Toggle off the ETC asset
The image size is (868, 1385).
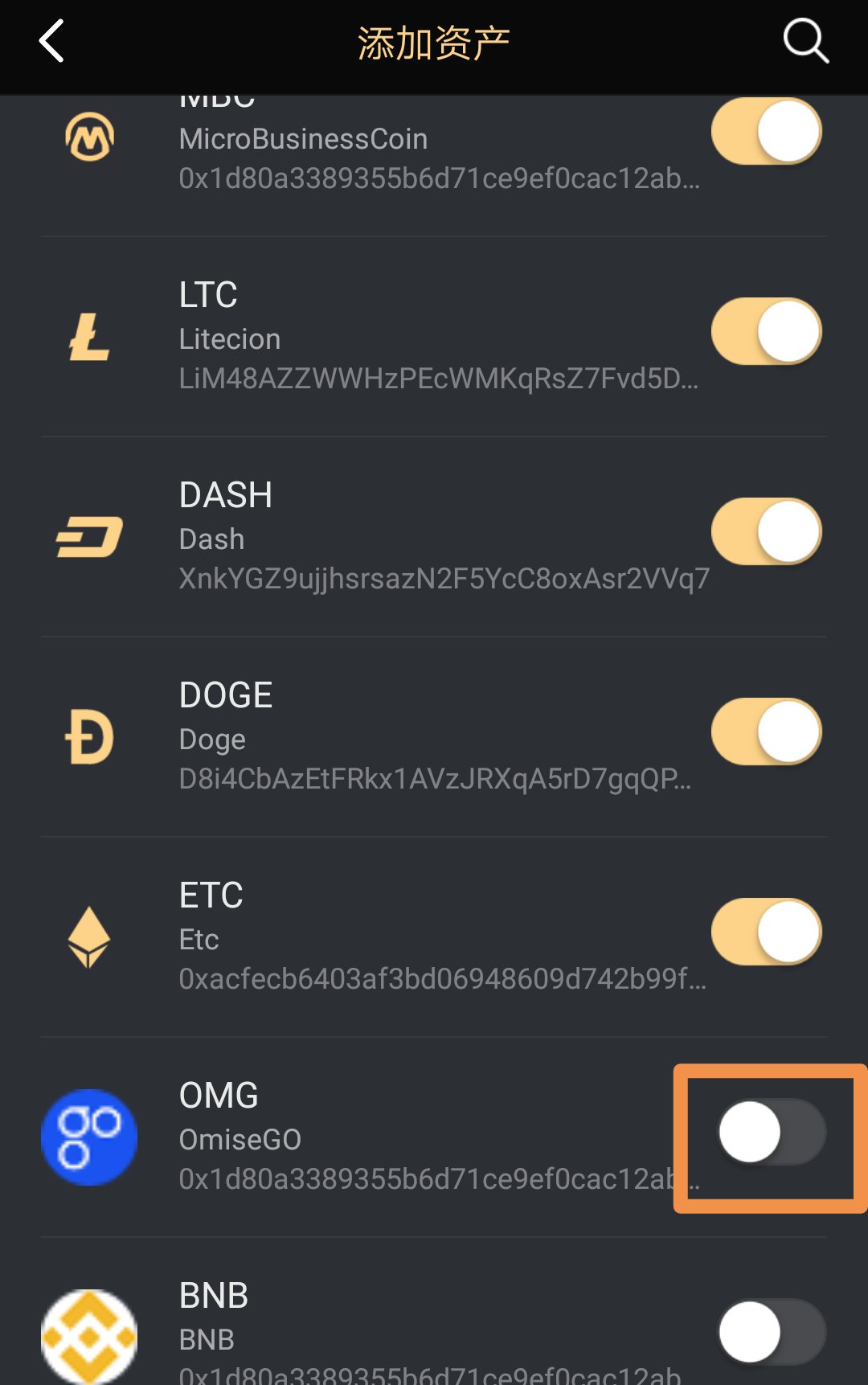pyautogui.click(x=766, y=932)
